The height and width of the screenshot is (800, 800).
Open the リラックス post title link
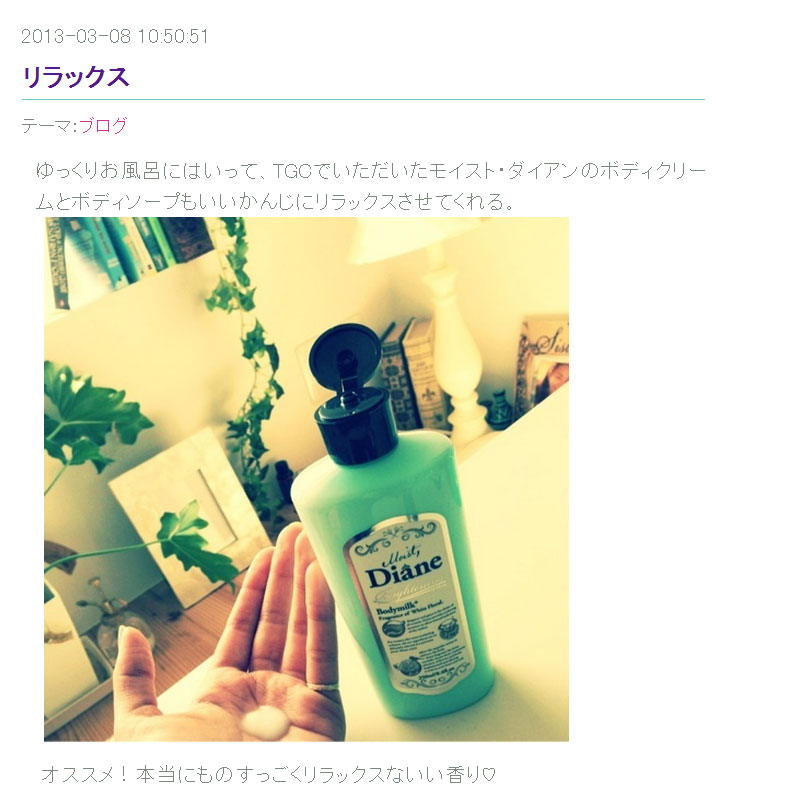(76, 78)
